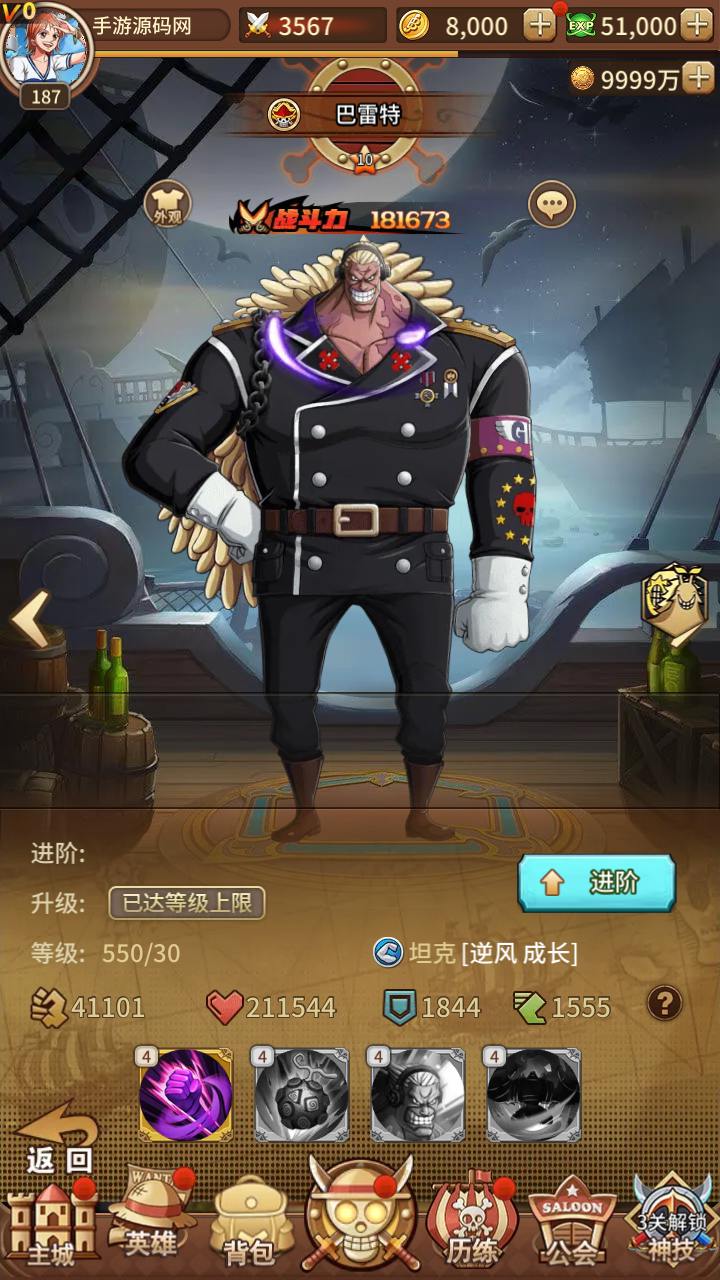Image resolution: width=720 pixels, height=1280 pixels.
Task: Open the speech bubble comments
Action: (551, 205)
